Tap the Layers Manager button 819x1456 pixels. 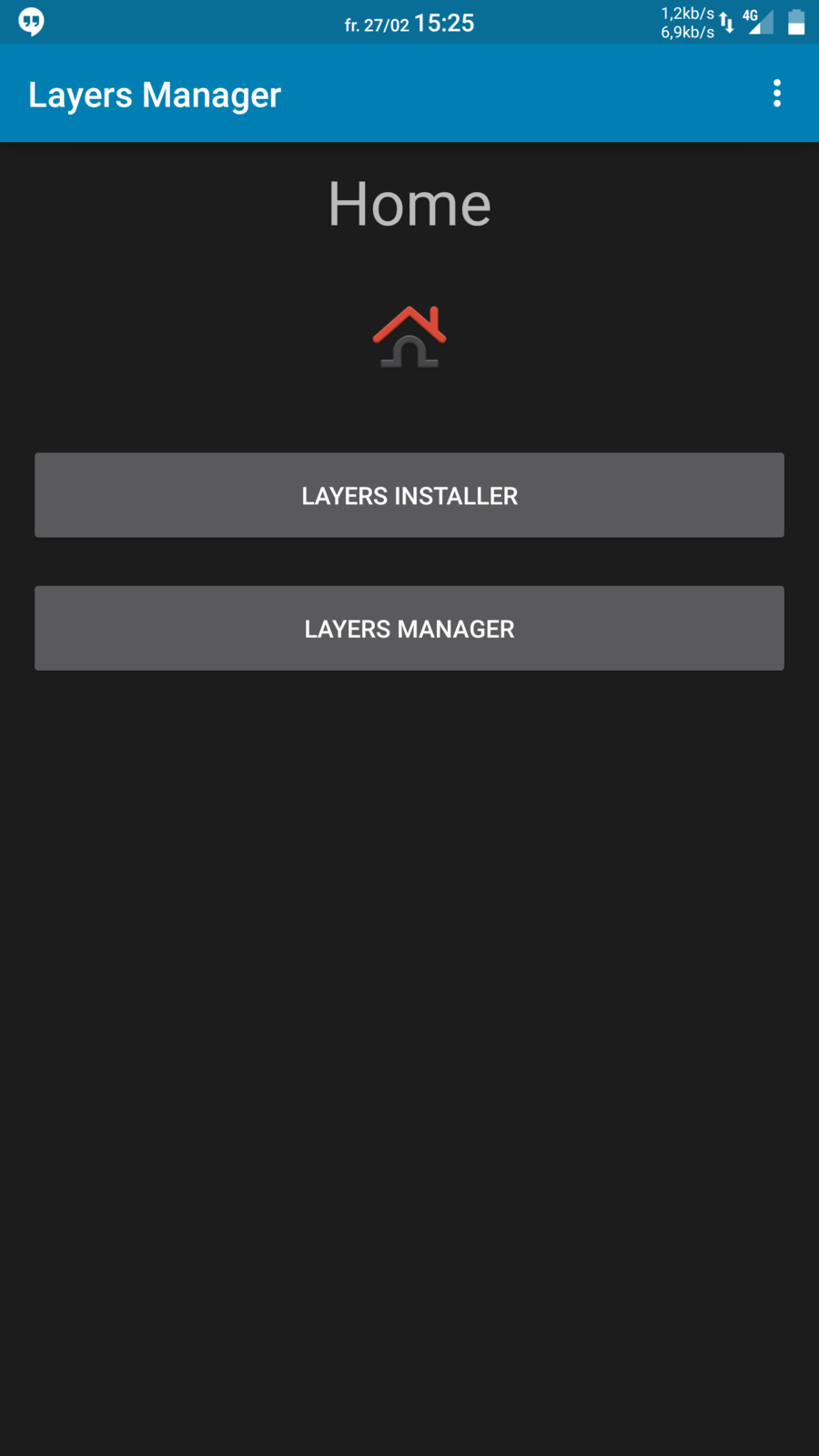tap(409, 628)
